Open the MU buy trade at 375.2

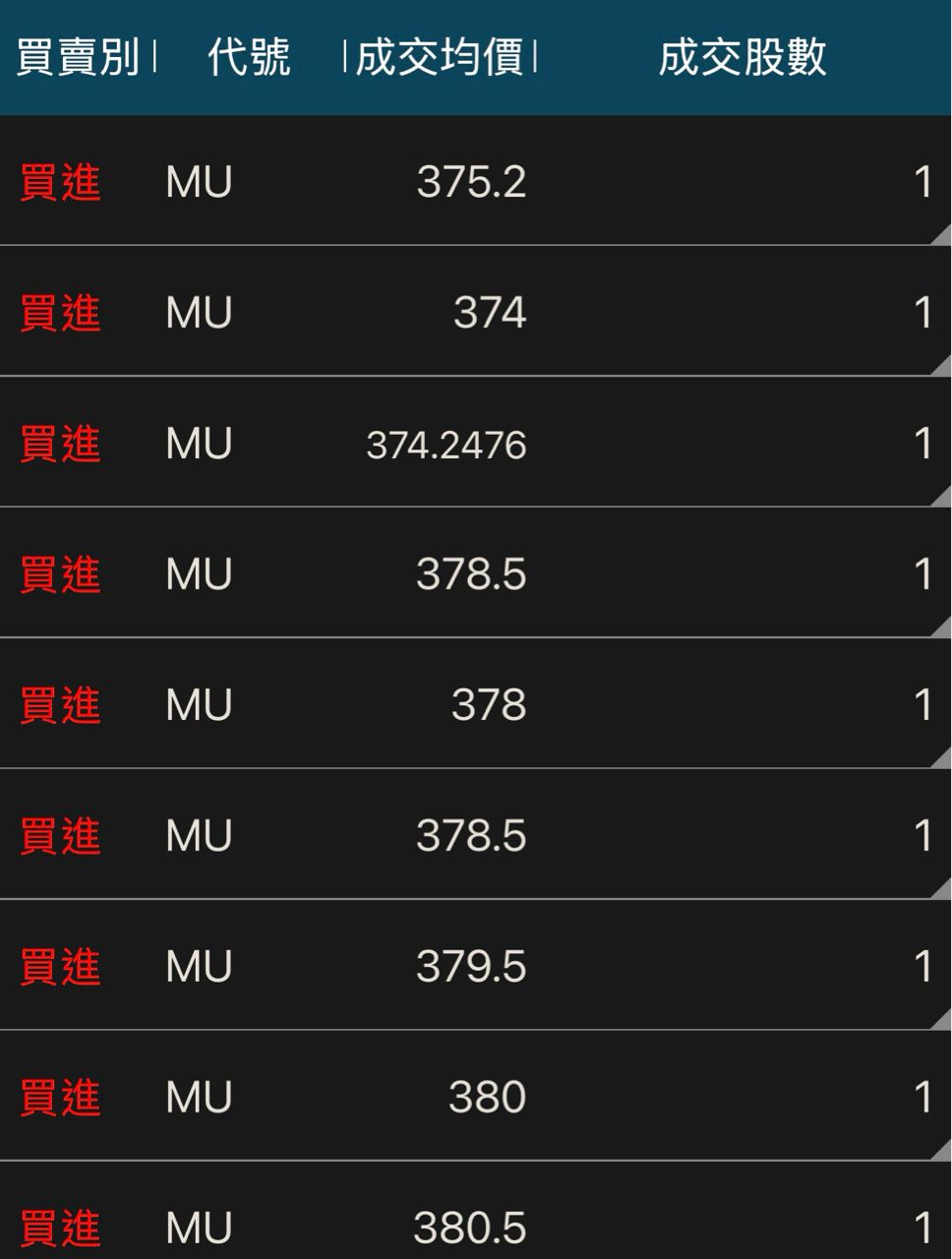point(472,182)
